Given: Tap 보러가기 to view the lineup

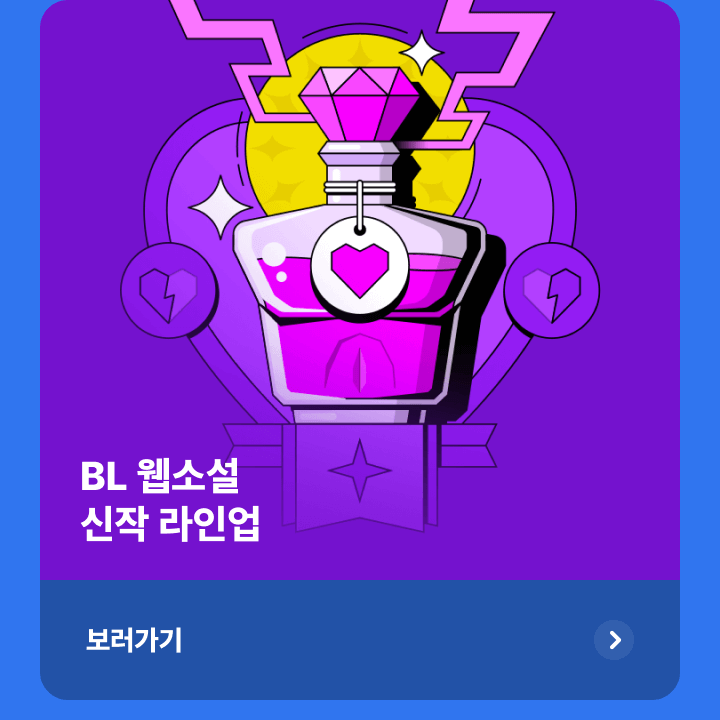Looking at the screenshot, I should [134, 640].
